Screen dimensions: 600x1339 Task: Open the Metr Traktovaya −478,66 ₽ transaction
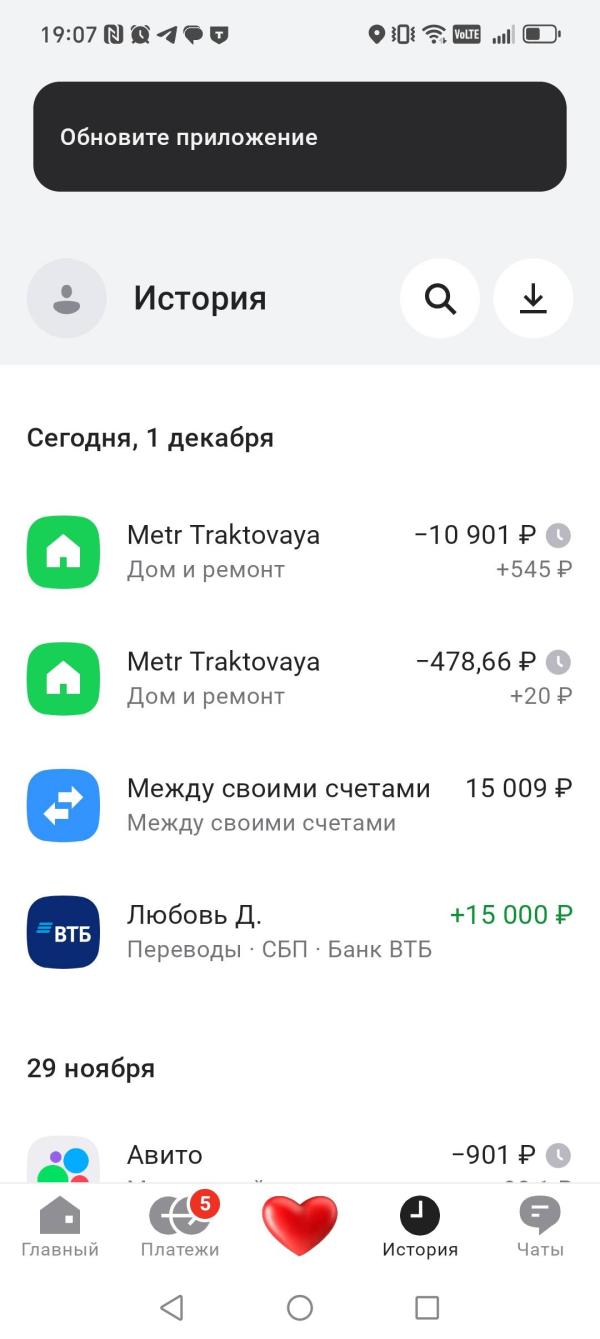point(300,678)
